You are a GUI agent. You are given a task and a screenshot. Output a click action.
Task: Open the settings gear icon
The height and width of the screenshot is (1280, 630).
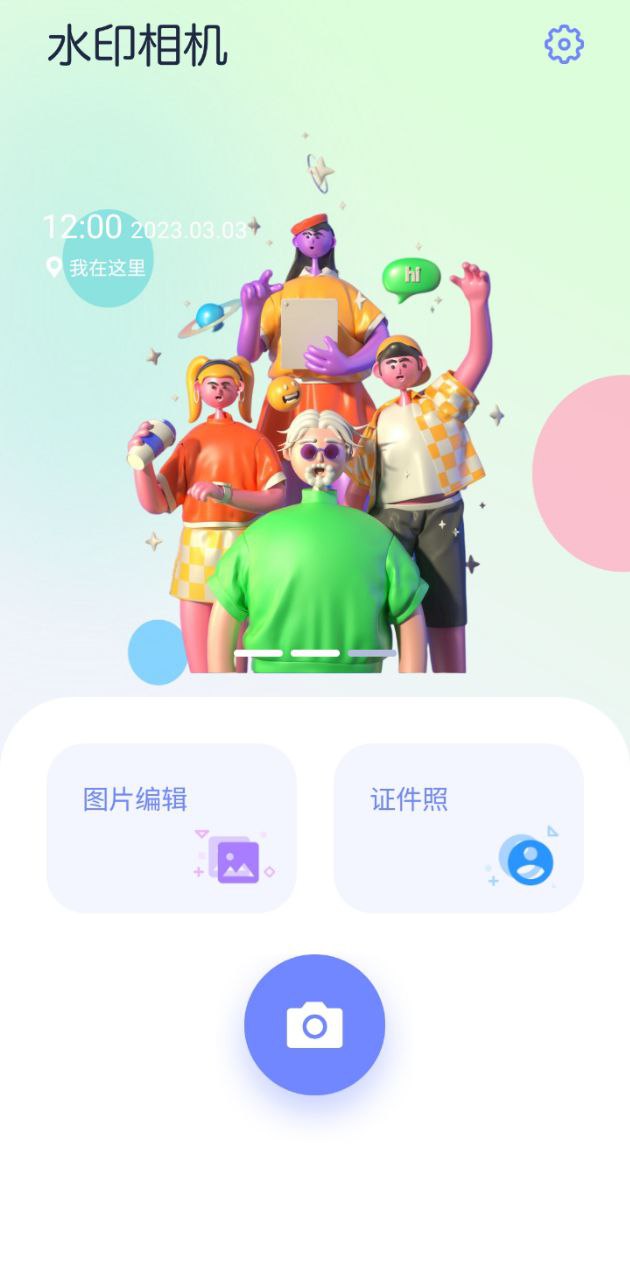click(x=563, y=44)
